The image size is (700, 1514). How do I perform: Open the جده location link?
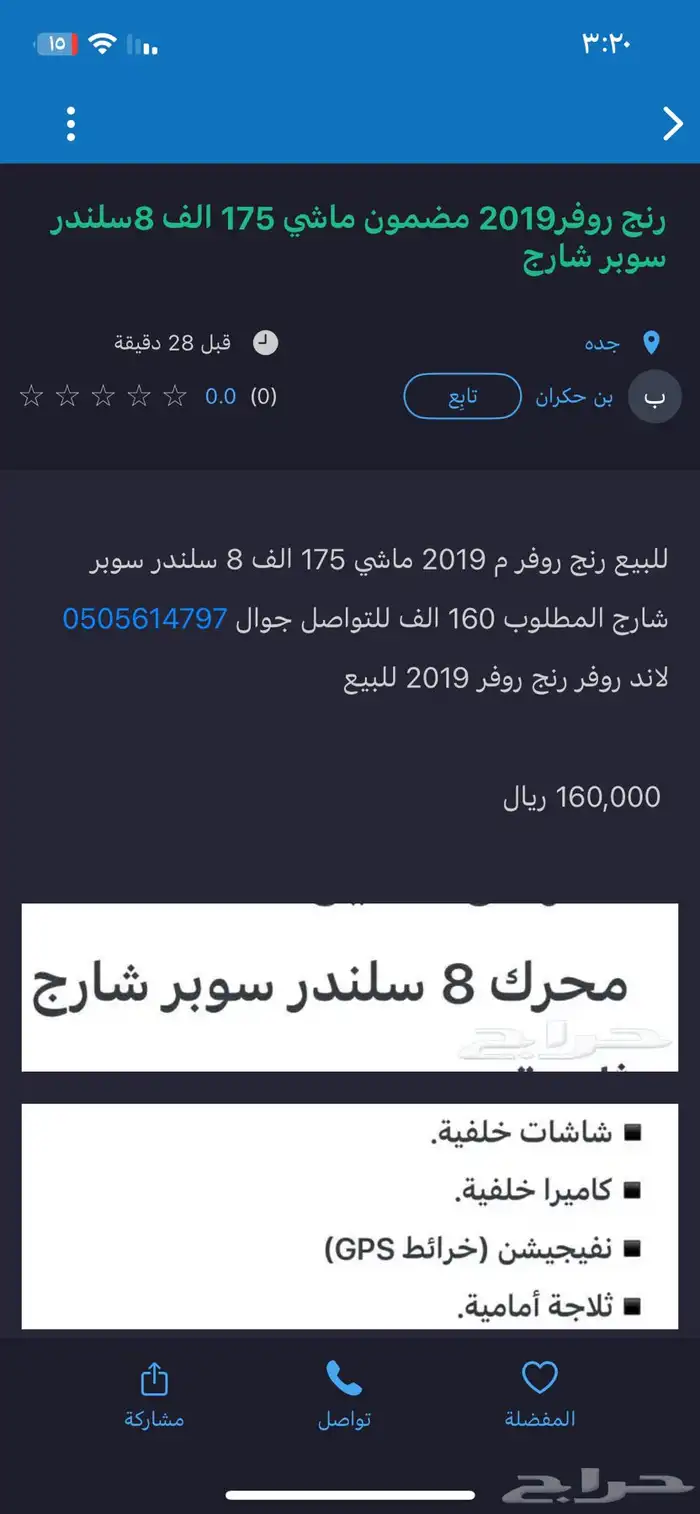coord(603,343)
